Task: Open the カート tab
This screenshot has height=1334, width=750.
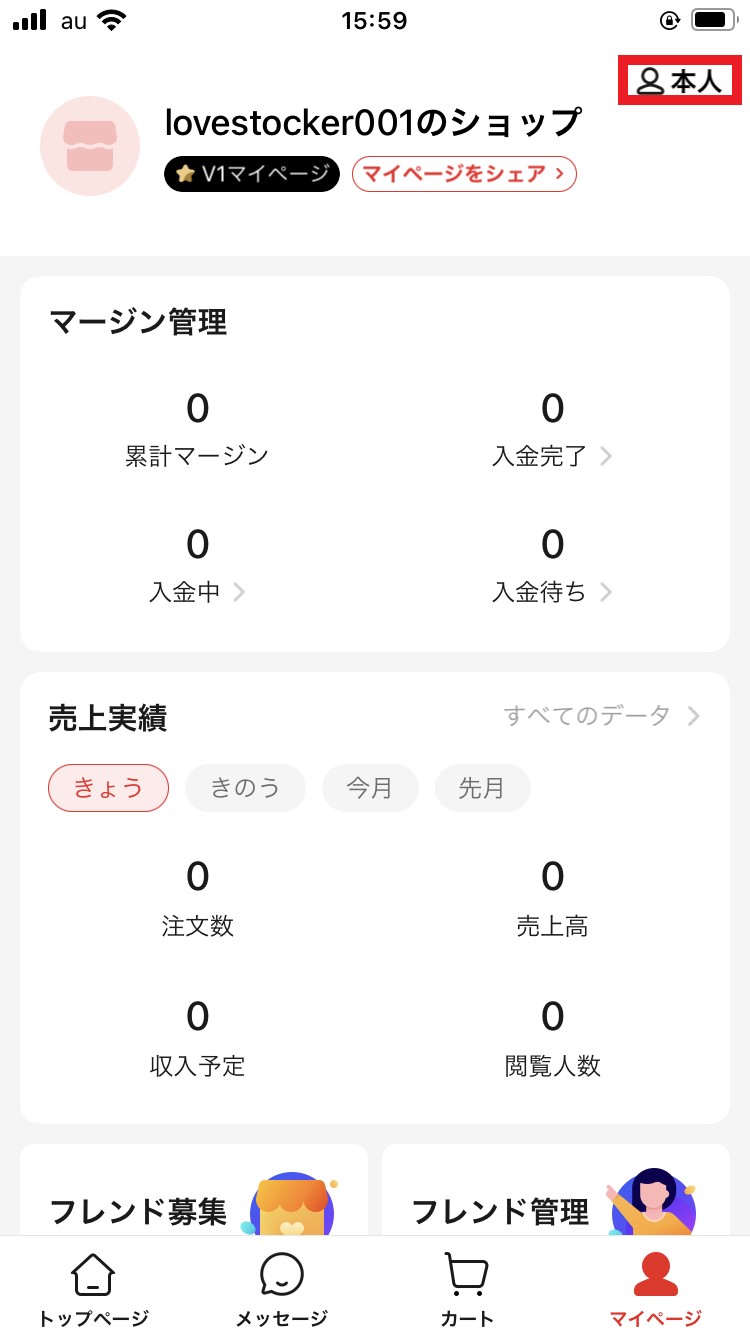Action: click(x=467, y=1289)
